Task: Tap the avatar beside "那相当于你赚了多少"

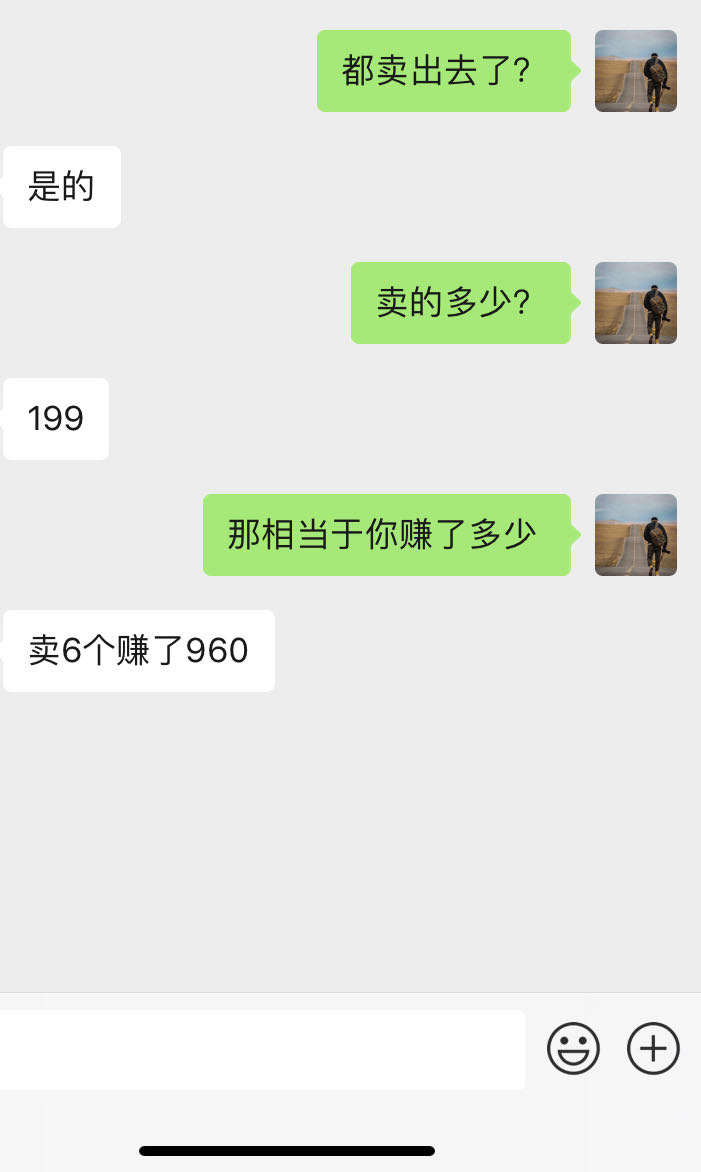Action: point(636,535)
